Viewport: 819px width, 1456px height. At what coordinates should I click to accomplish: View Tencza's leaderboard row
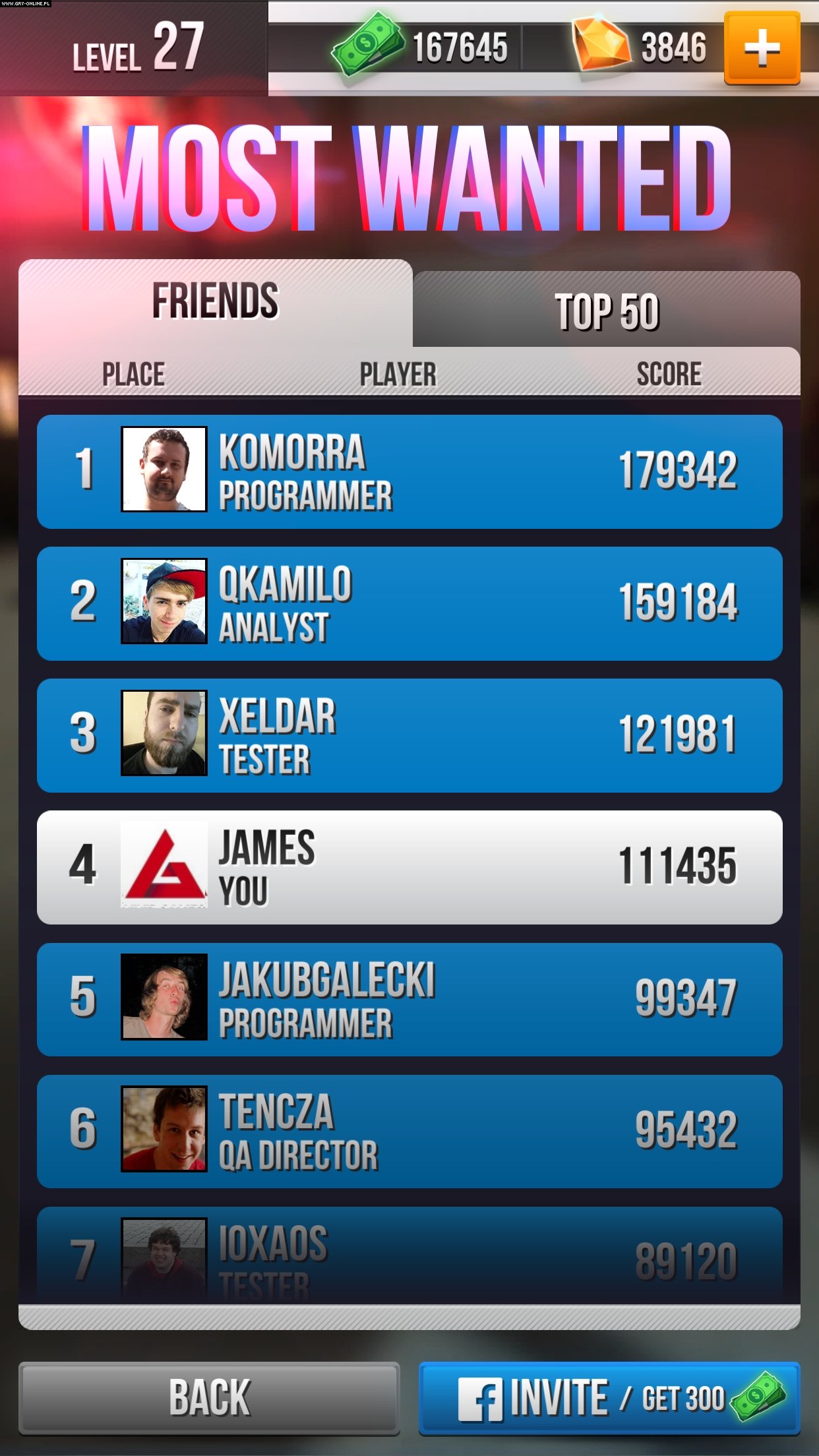(x=409, y=1131)
